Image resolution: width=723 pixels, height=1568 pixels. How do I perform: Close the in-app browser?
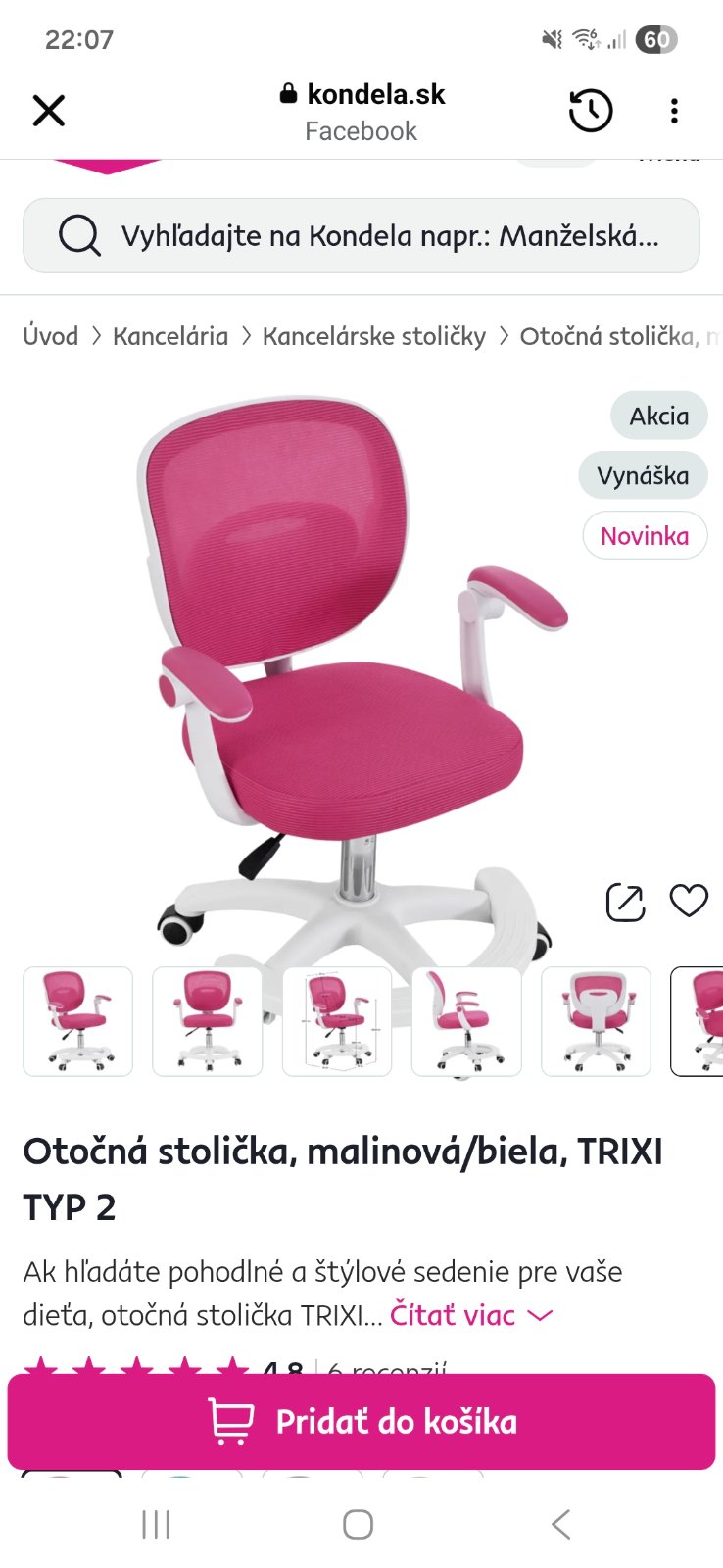(49, 111)
